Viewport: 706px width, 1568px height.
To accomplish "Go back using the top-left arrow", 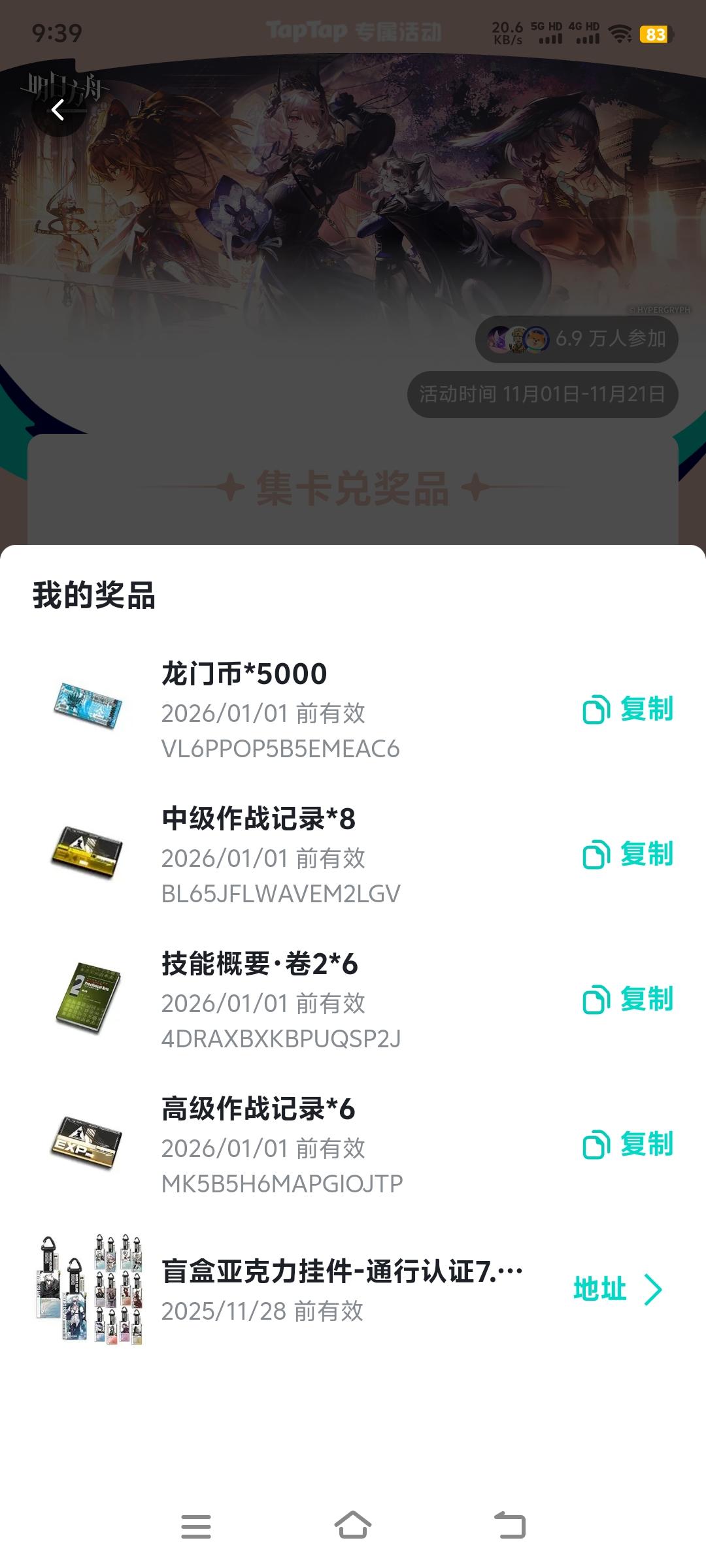I will tap(58, 110).
